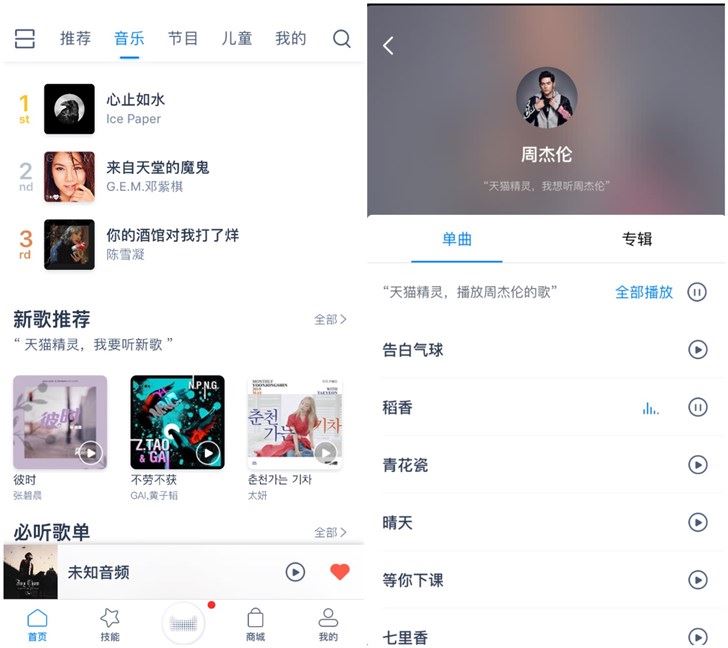This screenshot has height=648, width=728.
Task: Switch to the 儿童 tab
Action: 237,39
